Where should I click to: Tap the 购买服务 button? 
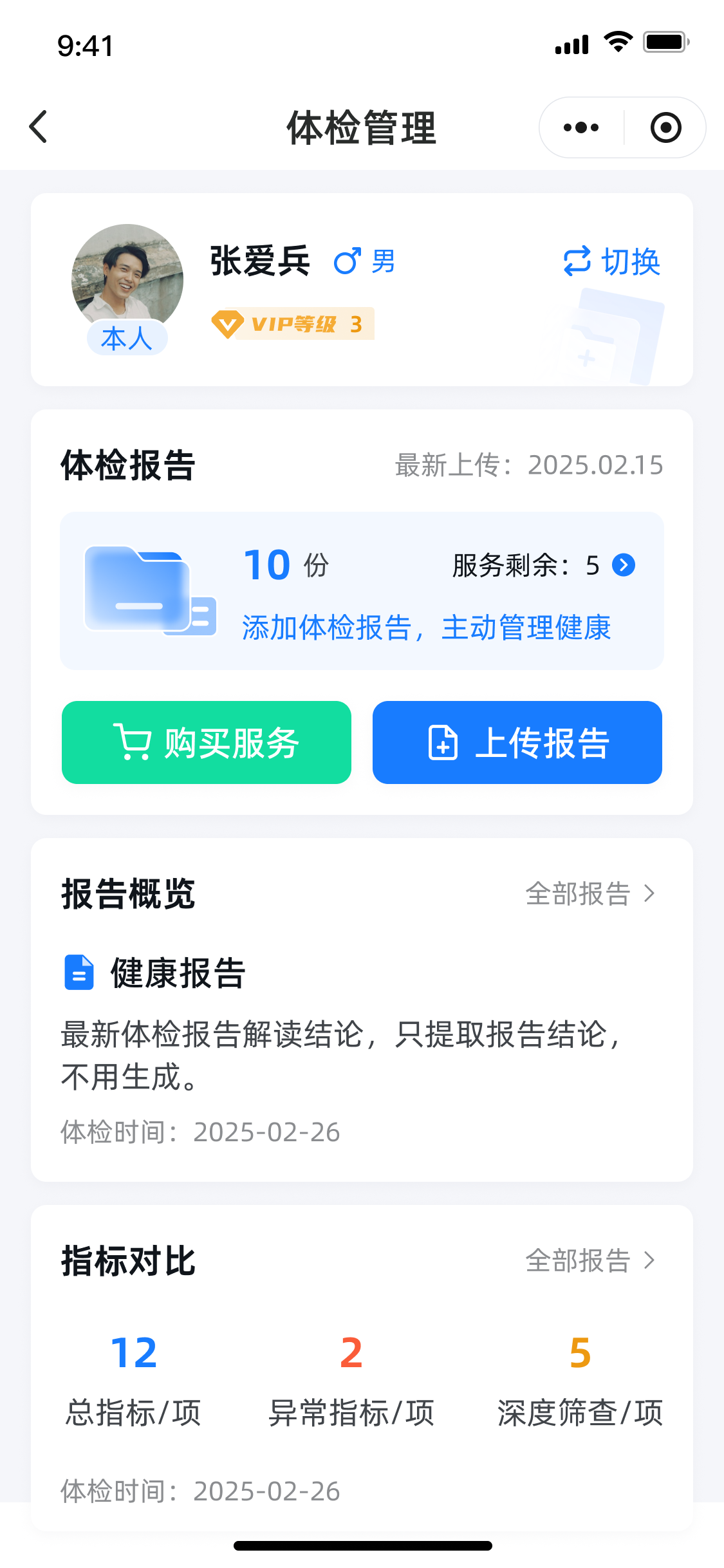point(207,743)
